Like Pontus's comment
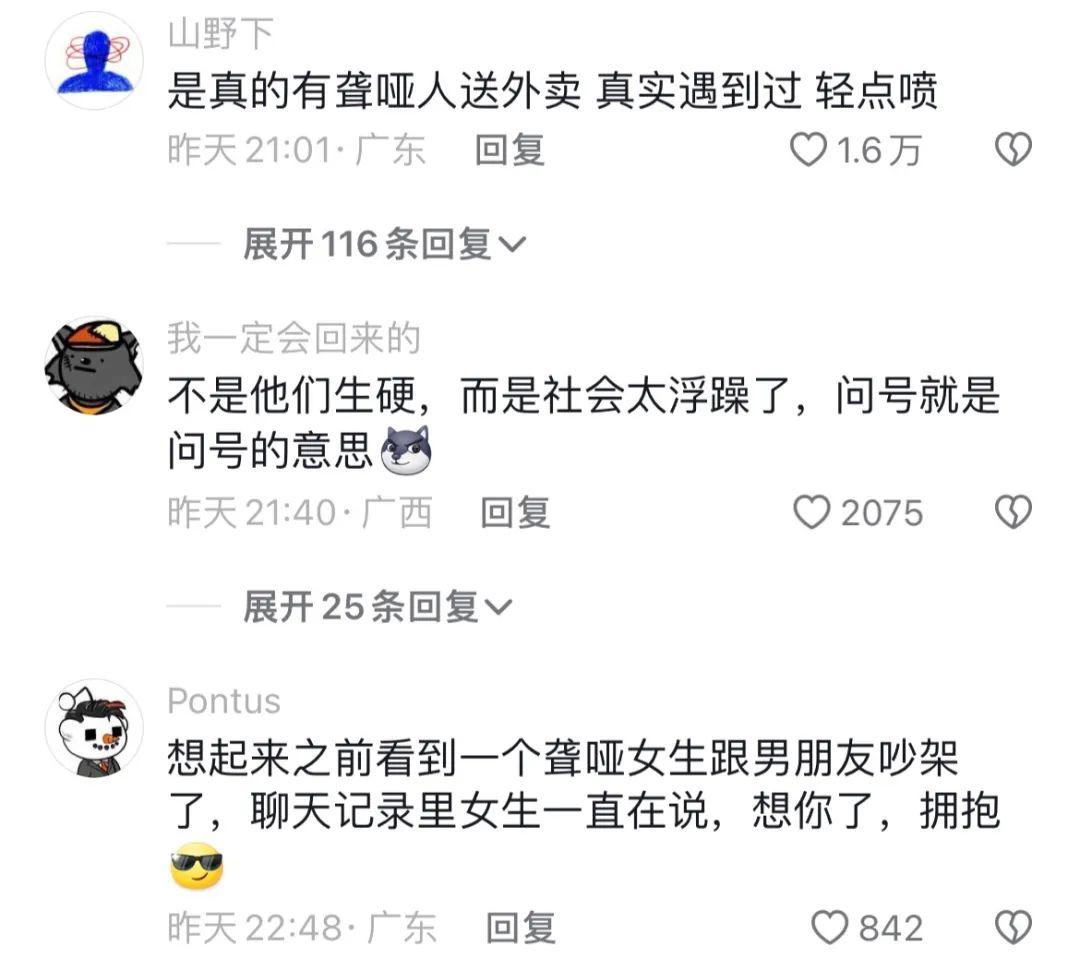The height and width of the screenshot is (971, 1080). 829,927
